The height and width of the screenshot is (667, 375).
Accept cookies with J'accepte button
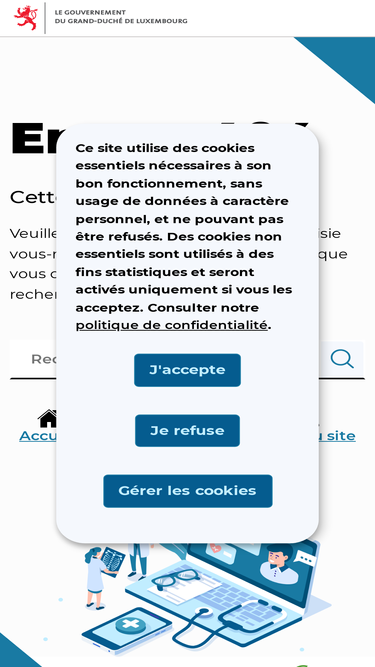(188, 370)
